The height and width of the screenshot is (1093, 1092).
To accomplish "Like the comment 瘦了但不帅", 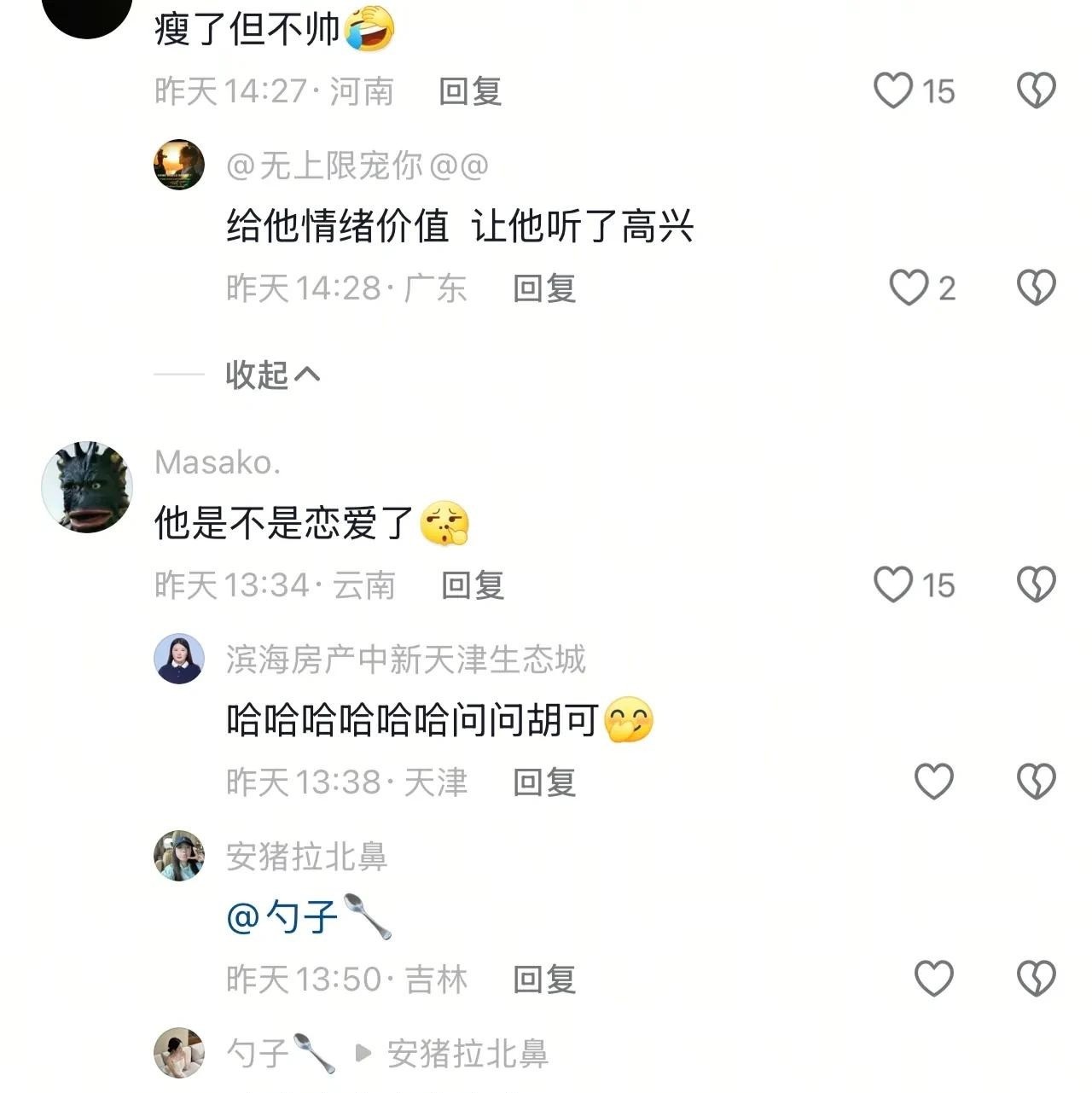I will pyautogui.click(x=893, y=90).
